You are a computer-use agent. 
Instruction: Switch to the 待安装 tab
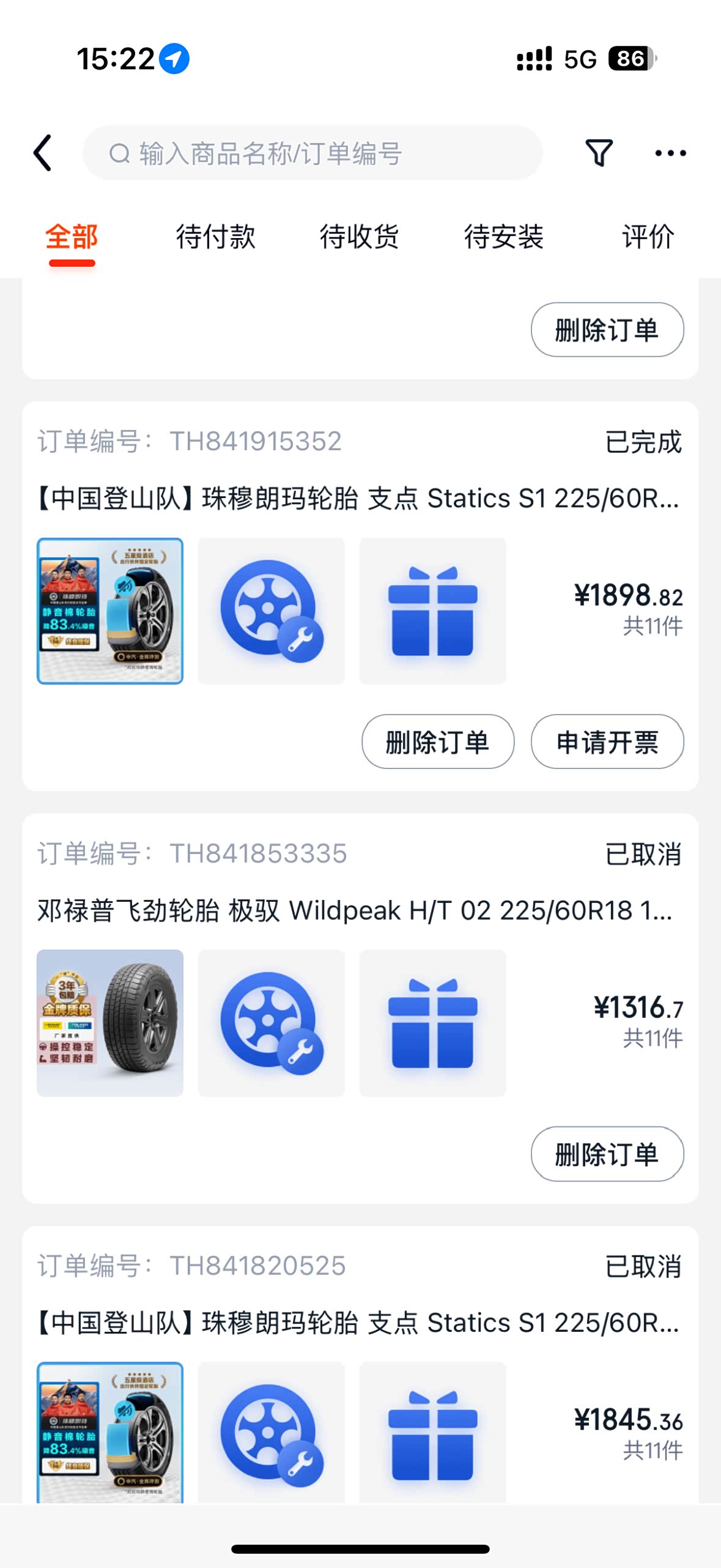pos(503,237)
